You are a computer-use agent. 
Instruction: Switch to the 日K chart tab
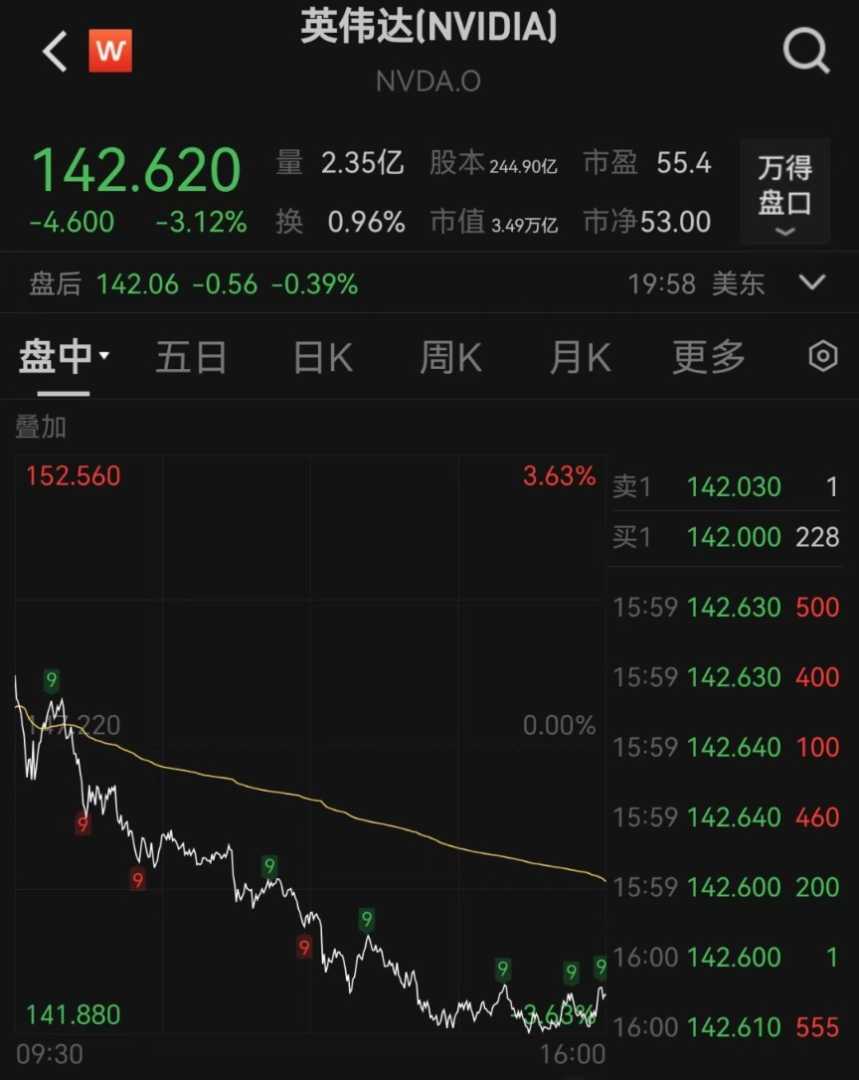point(322,356)
